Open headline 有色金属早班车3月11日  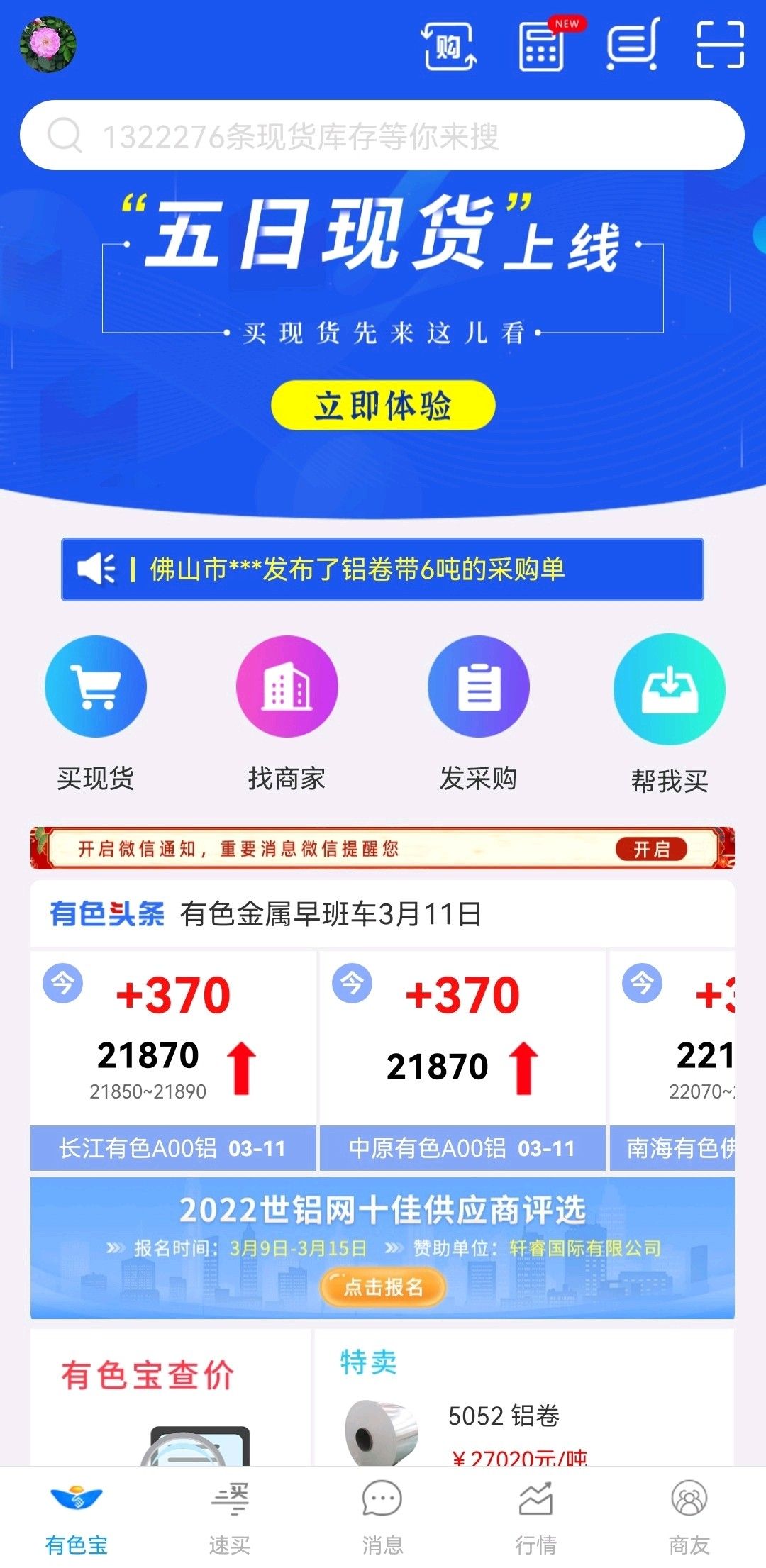coord(331,914)
